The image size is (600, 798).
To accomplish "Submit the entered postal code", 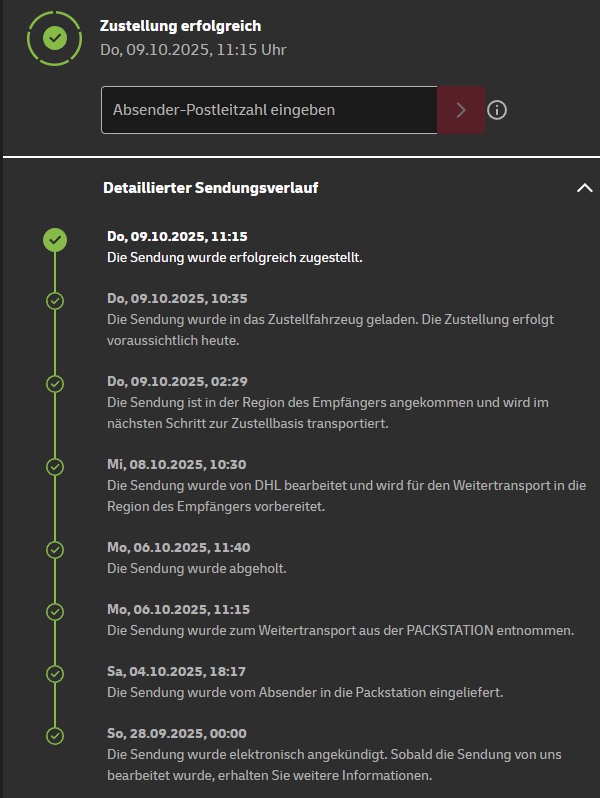I will [461, 110].
